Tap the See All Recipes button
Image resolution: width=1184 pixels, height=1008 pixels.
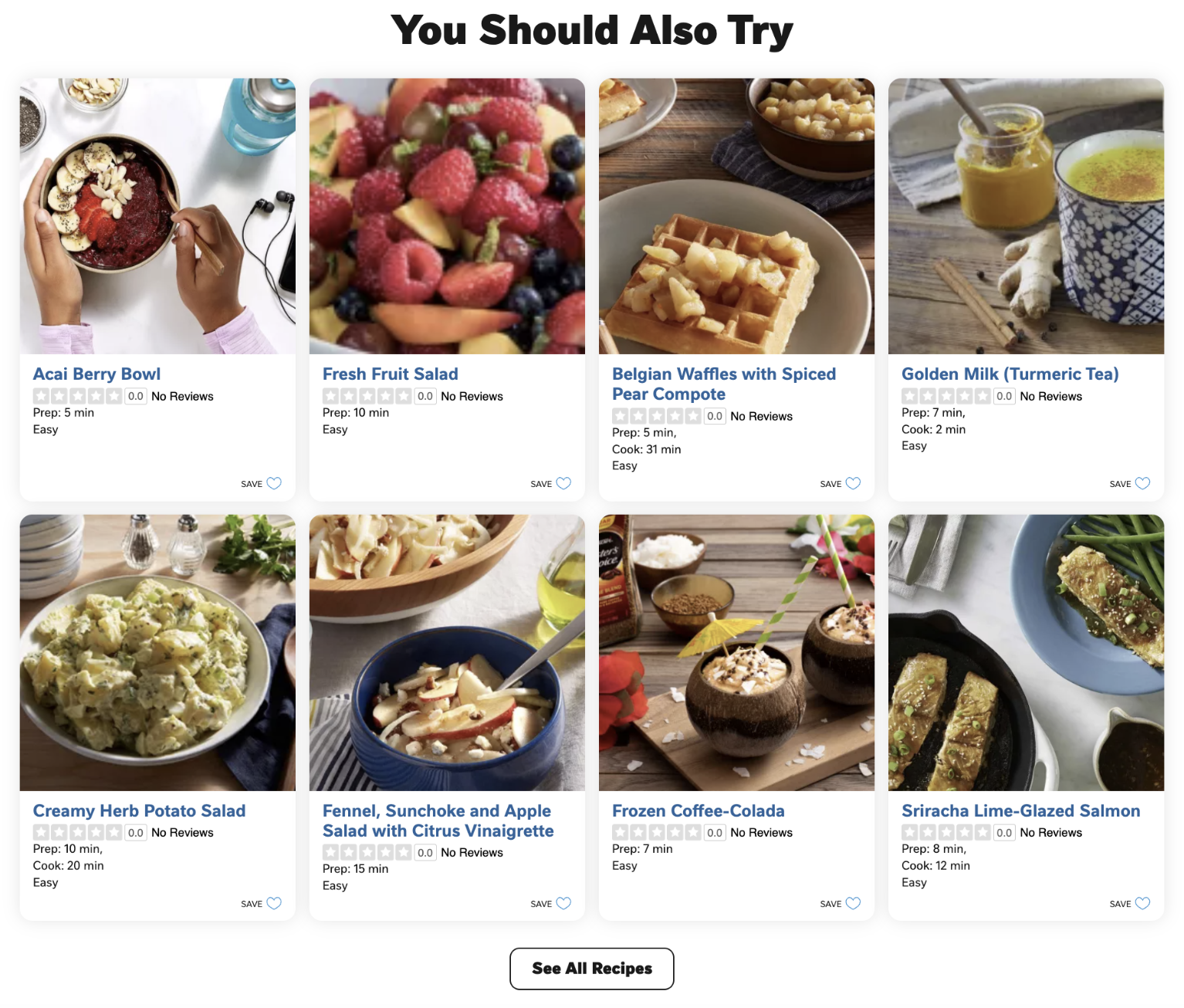click(x=591, y=968)
